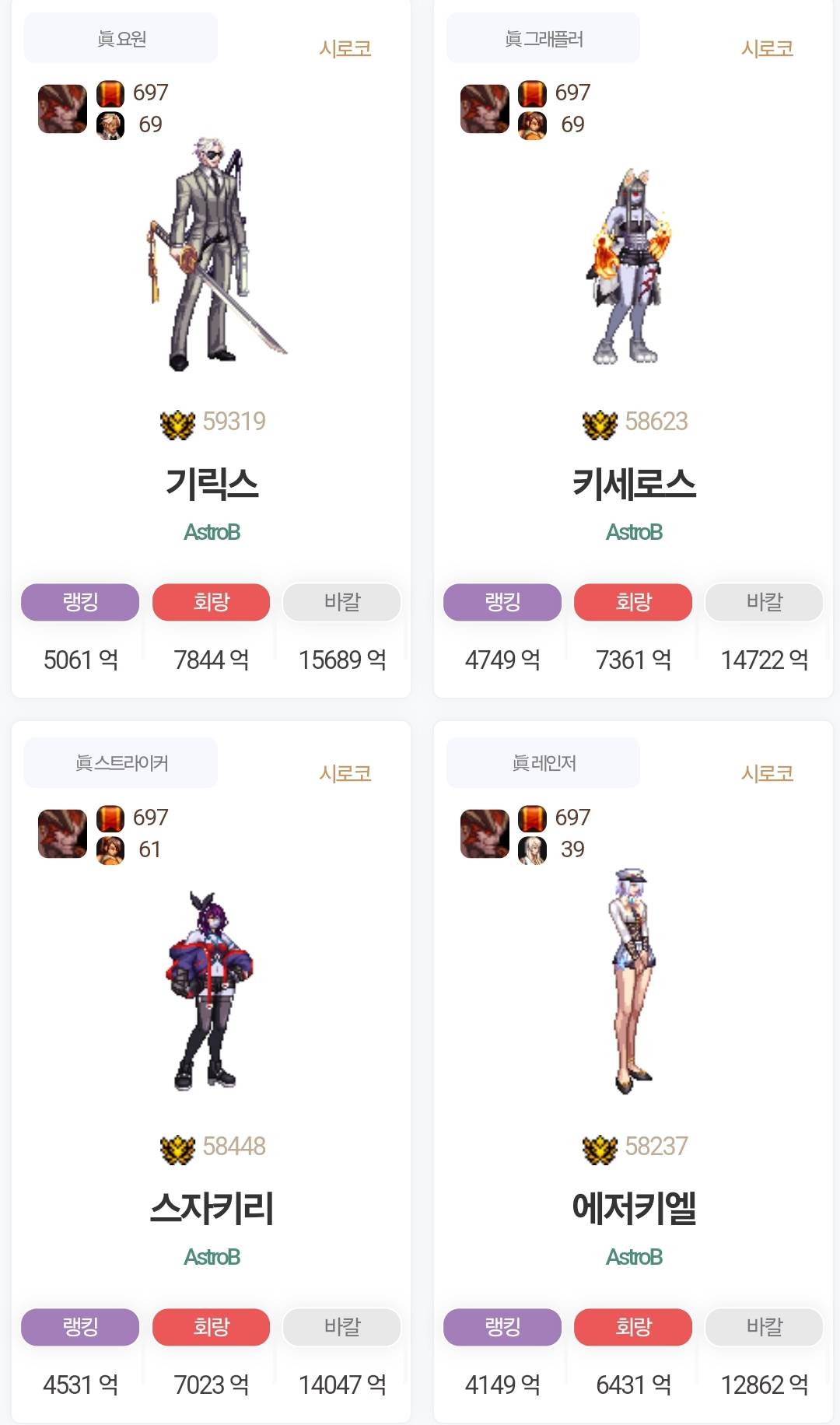This screenshot has height=1425, width=840.
Task: Select 바칼 chip on 기릭스 card
Action: pos(342,602)
